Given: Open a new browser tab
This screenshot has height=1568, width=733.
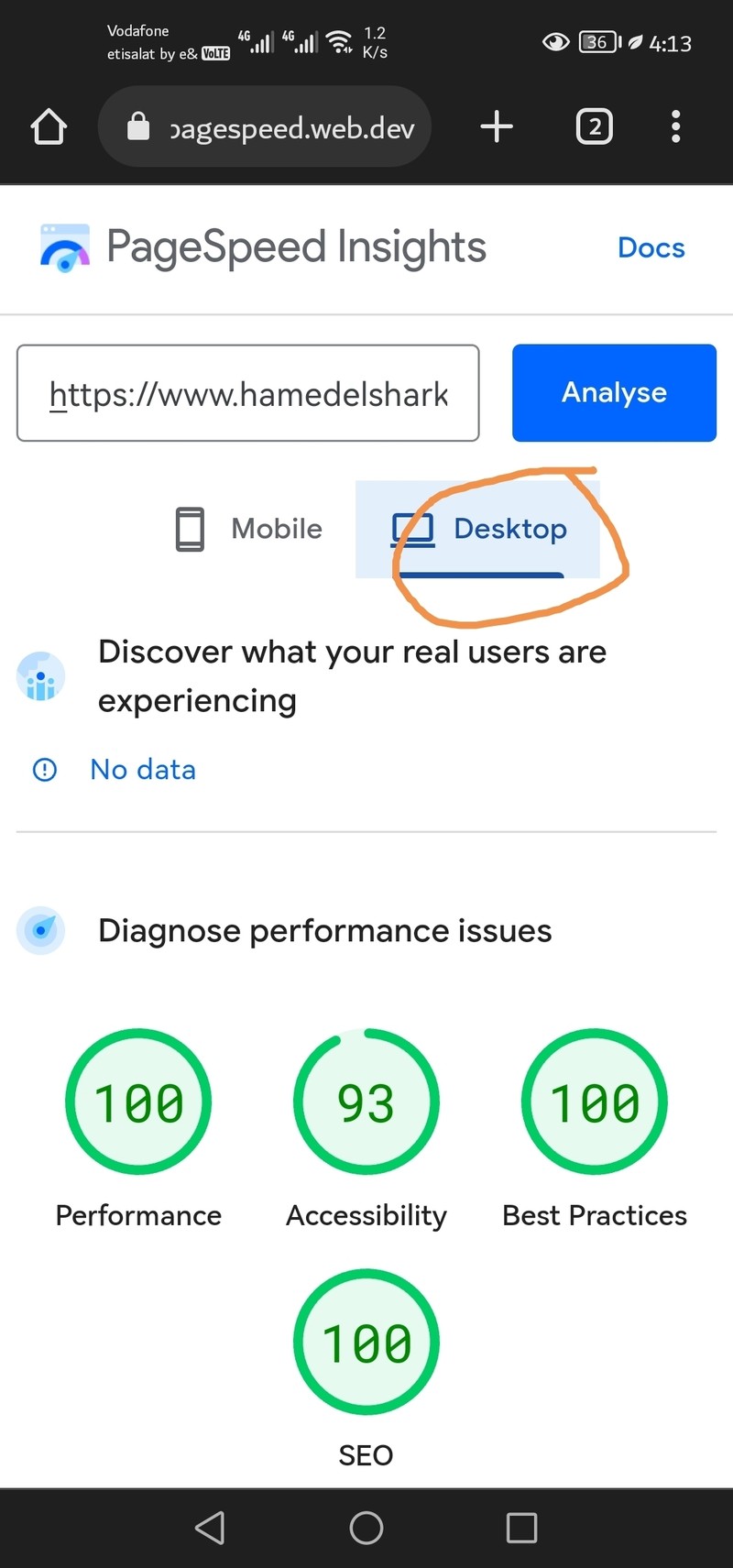Looking at the screenshot, I should [497, 126].
